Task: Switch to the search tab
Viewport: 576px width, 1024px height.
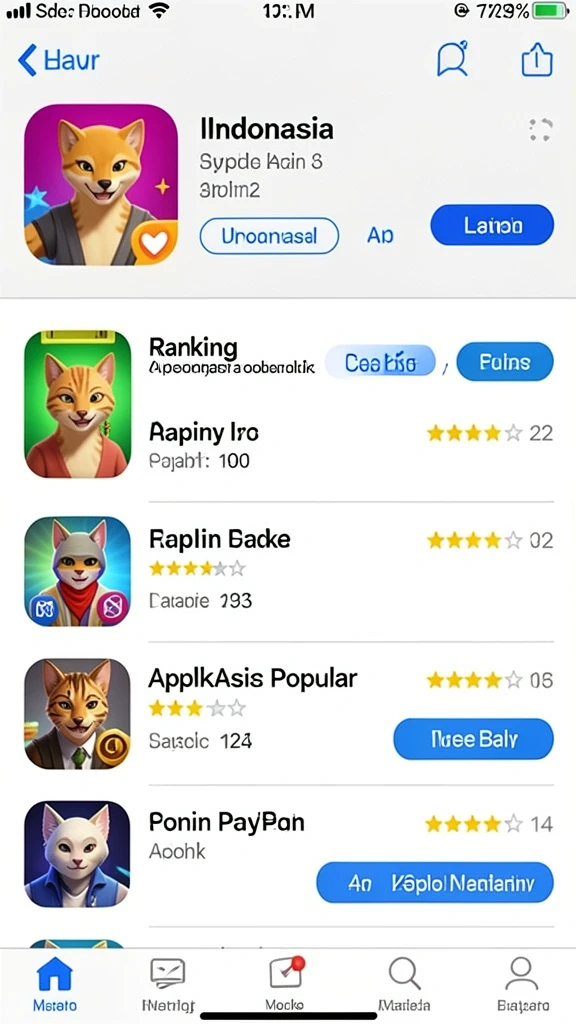Action: pyautogui.click(x=404, y=984)
